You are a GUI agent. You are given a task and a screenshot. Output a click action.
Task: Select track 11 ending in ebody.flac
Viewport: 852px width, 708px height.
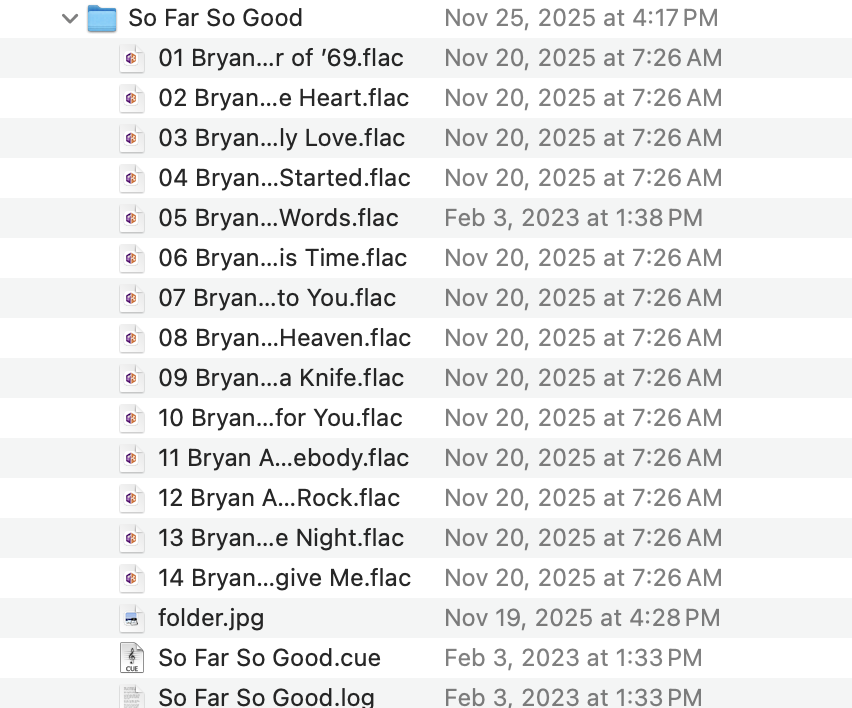click(283, 458)
